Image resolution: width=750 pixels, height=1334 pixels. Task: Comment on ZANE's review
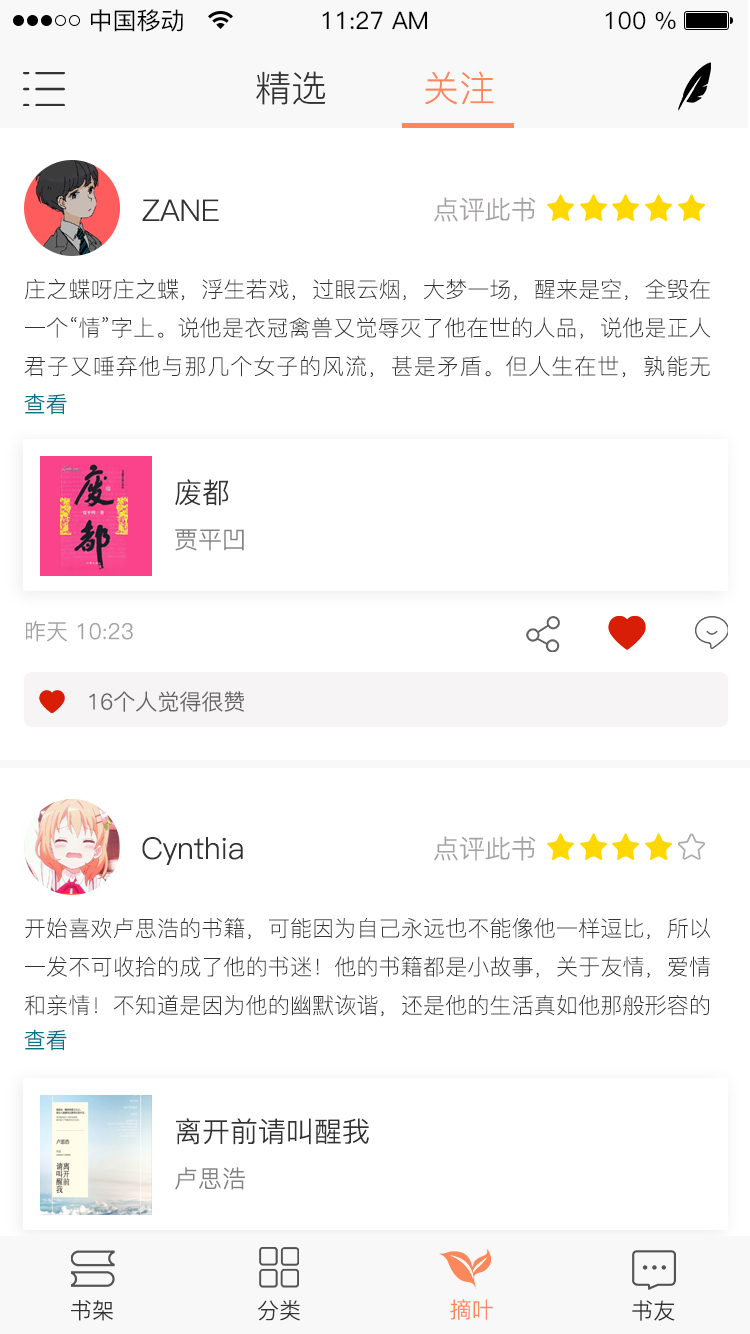point(711,633)
